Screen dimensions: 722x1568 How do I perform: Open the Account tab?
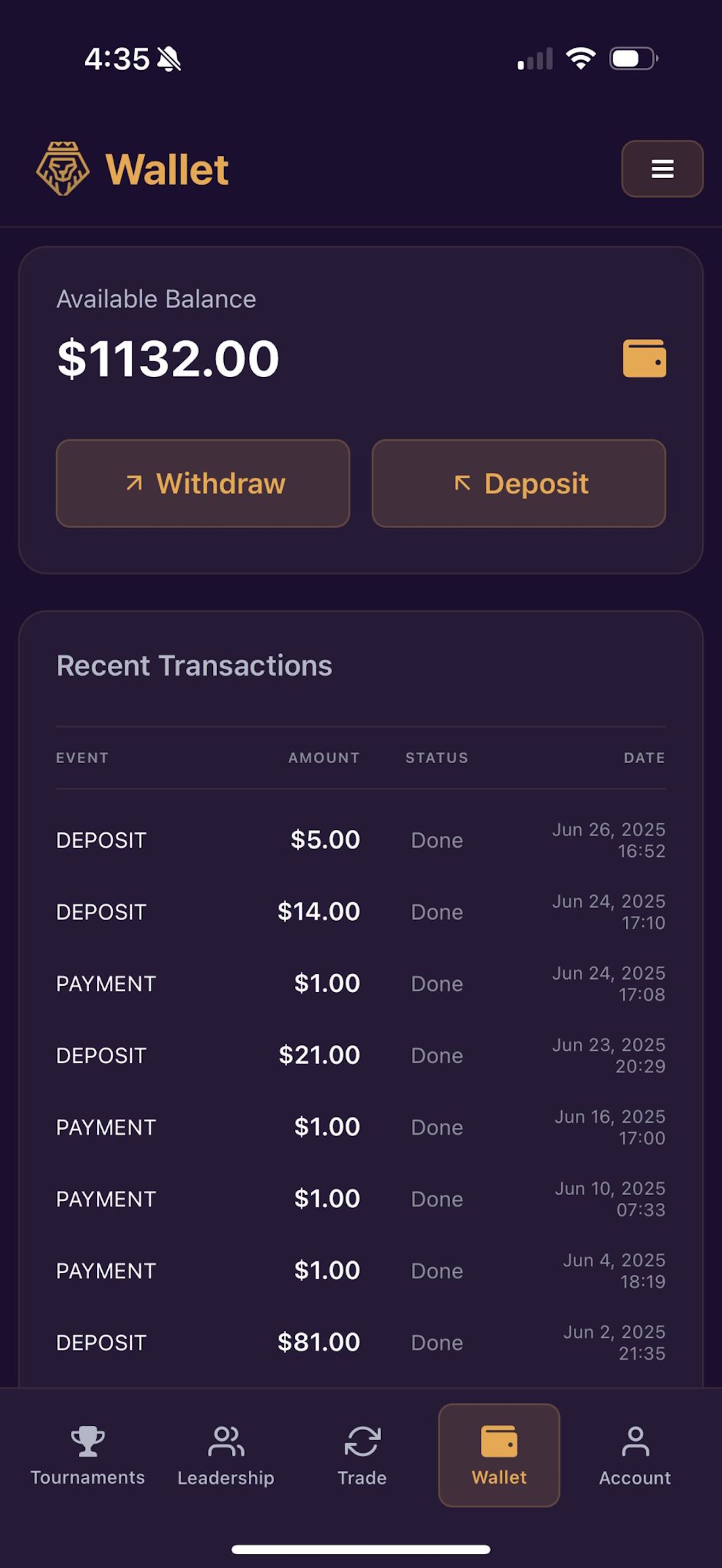pos(635,1455)
